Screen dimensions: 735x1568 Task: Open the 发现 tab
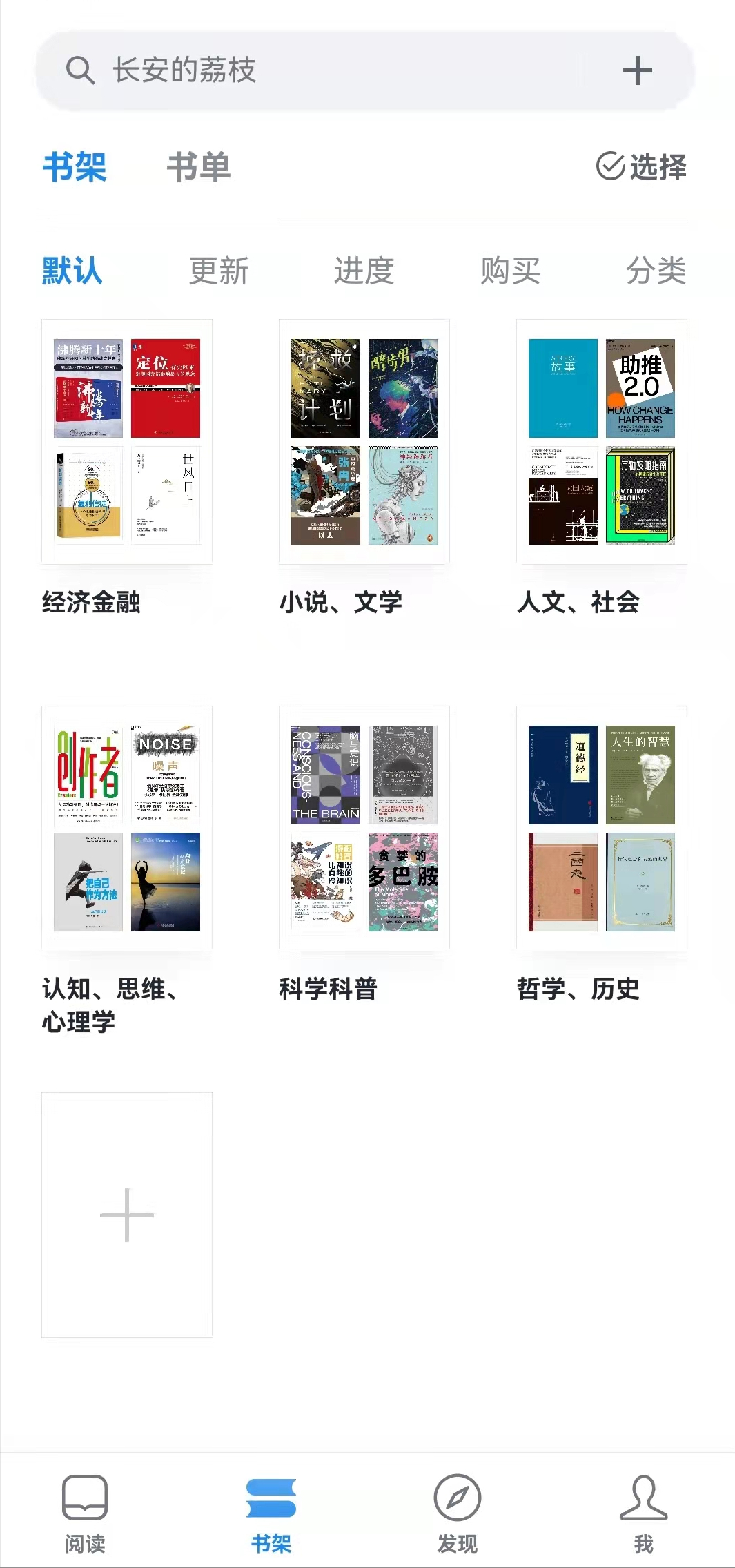tap(457, 1514)
